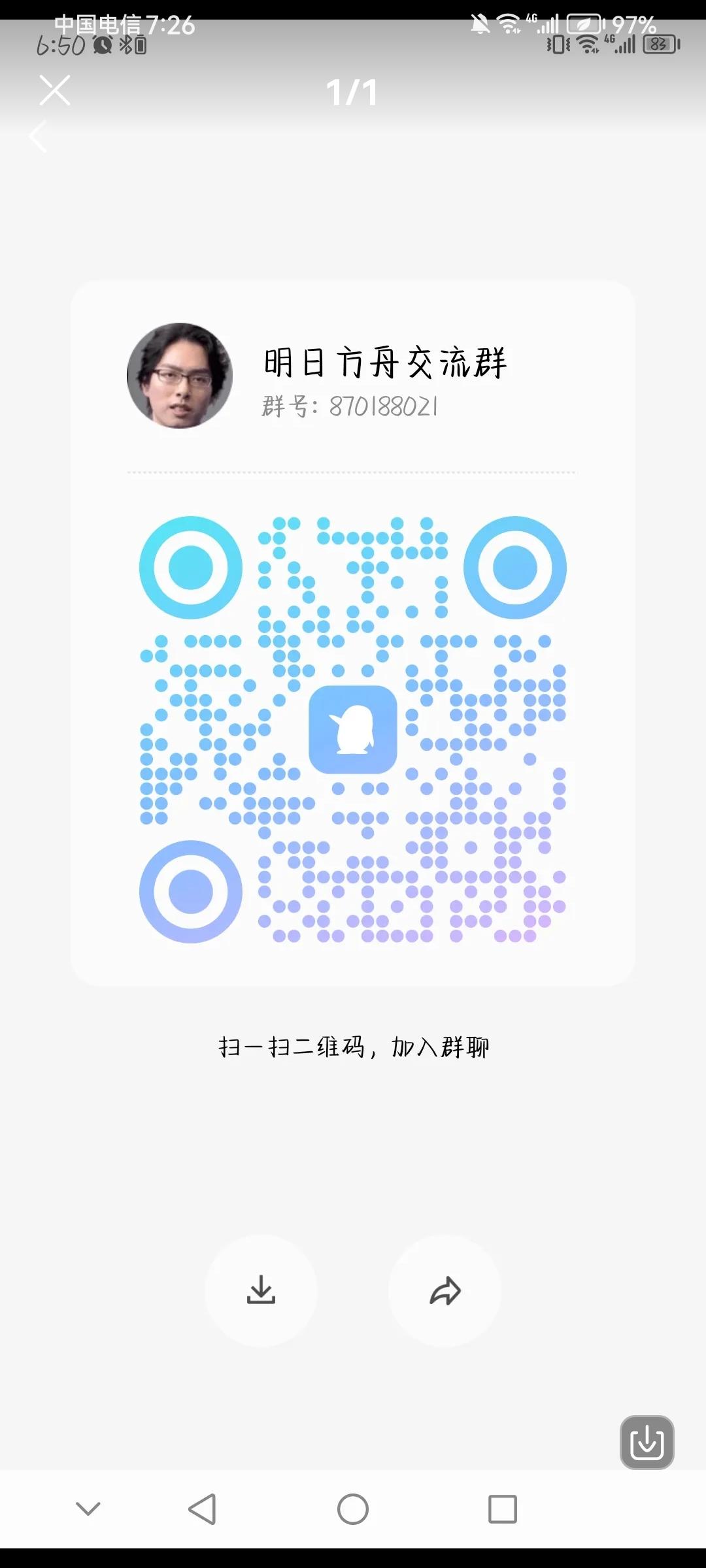Image resolution: width=706 pixels, height=1568 pixels.
Task: Tap the back arrow below the close button
Action: pyautogui.click(x=38, y=137)
